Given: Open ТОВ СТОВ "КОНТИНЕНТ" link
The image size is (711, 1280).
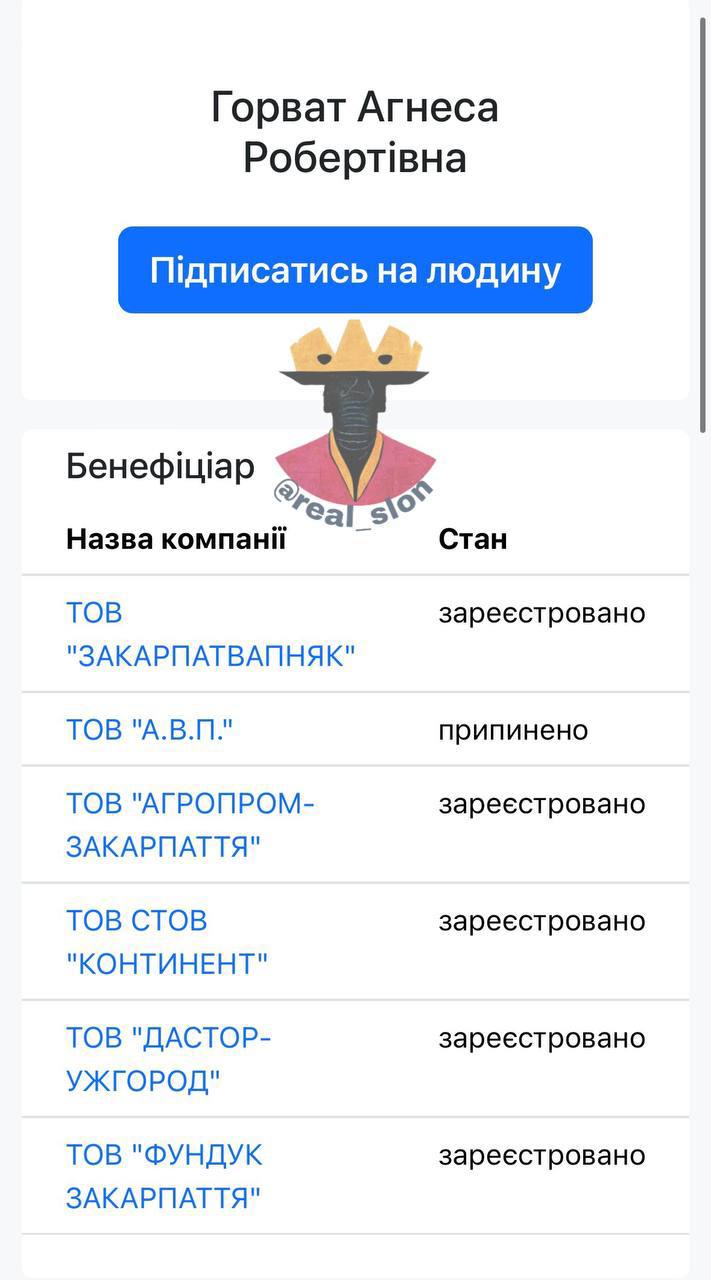Looking at the screenshot, I should point(167,942).
